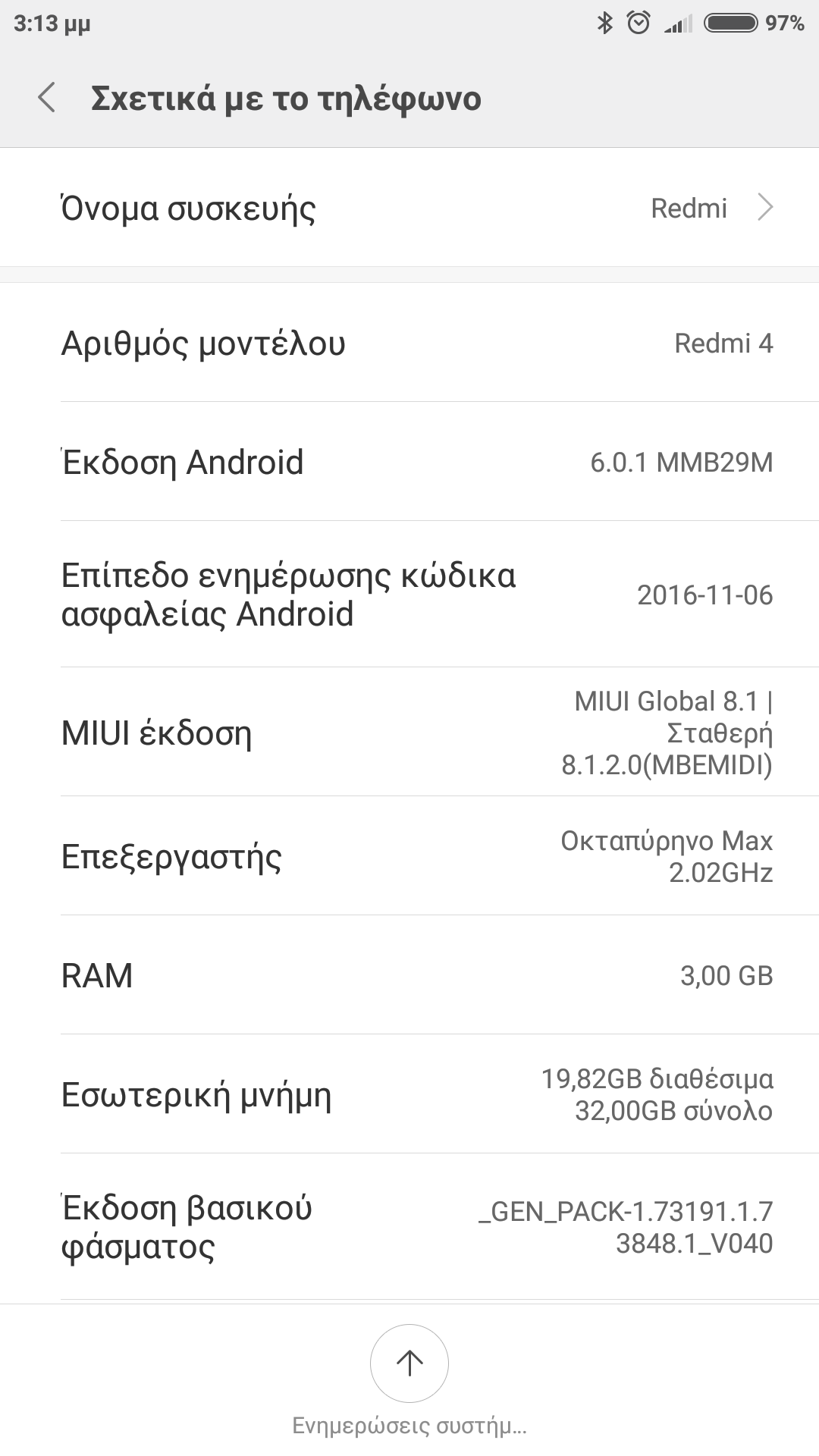Tap the RAM row
This screenshot has height=1456, width=819.
409,975
